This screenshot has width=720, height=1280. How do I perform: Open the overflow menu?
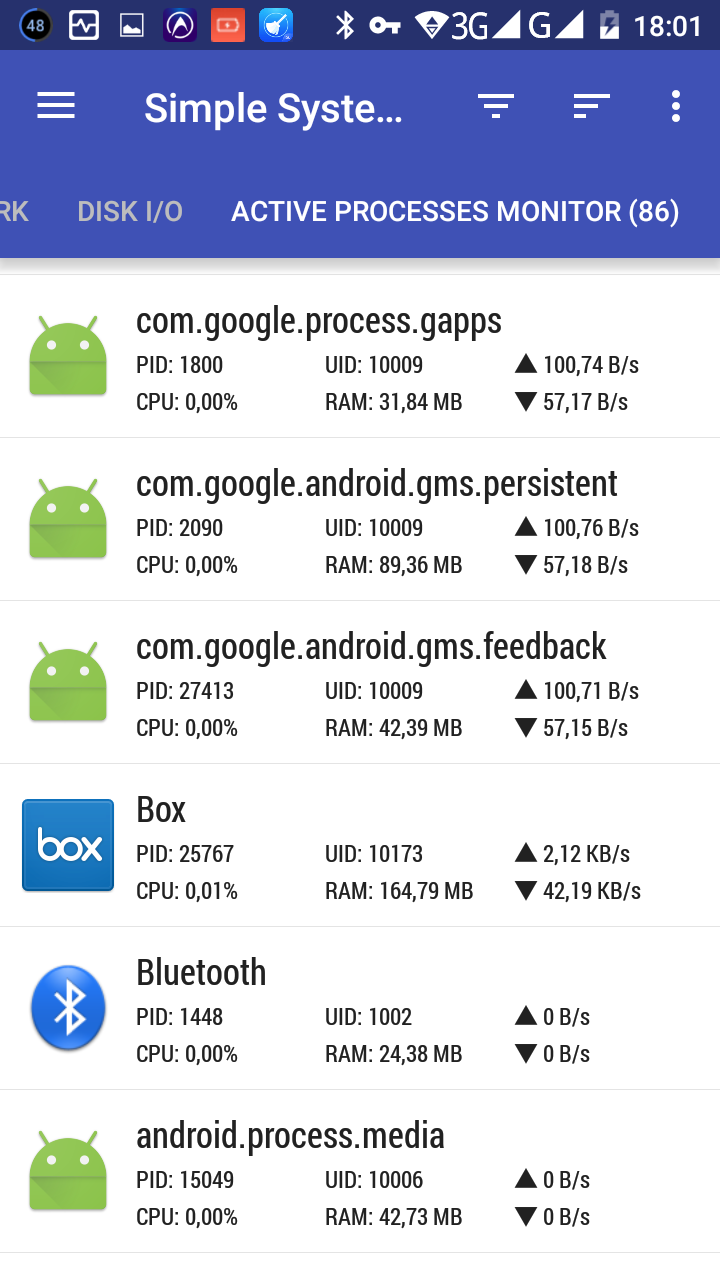(676, 106)
